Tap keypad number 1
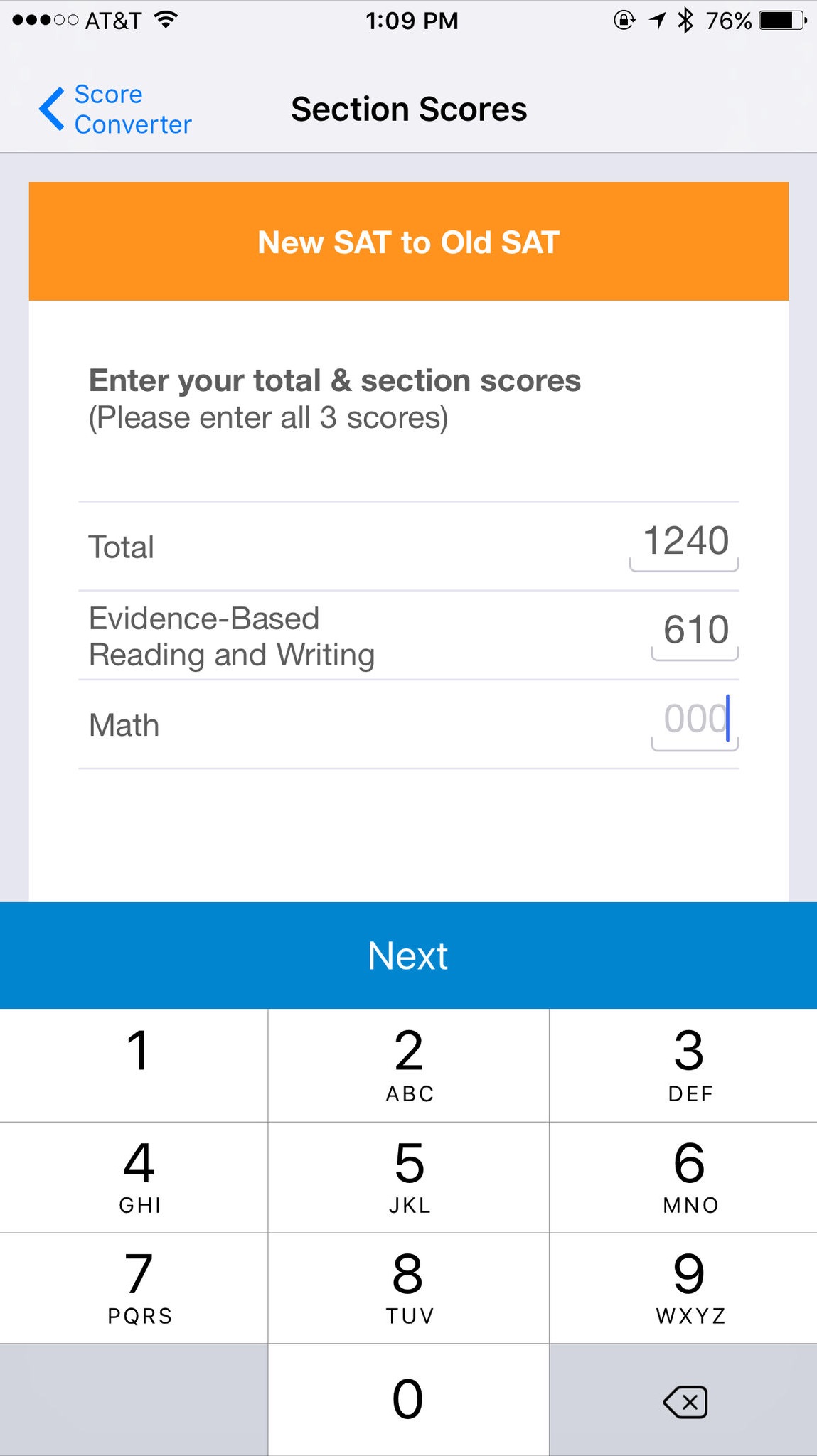This screenshot has width=817, height=1456. pos(137,1064)
